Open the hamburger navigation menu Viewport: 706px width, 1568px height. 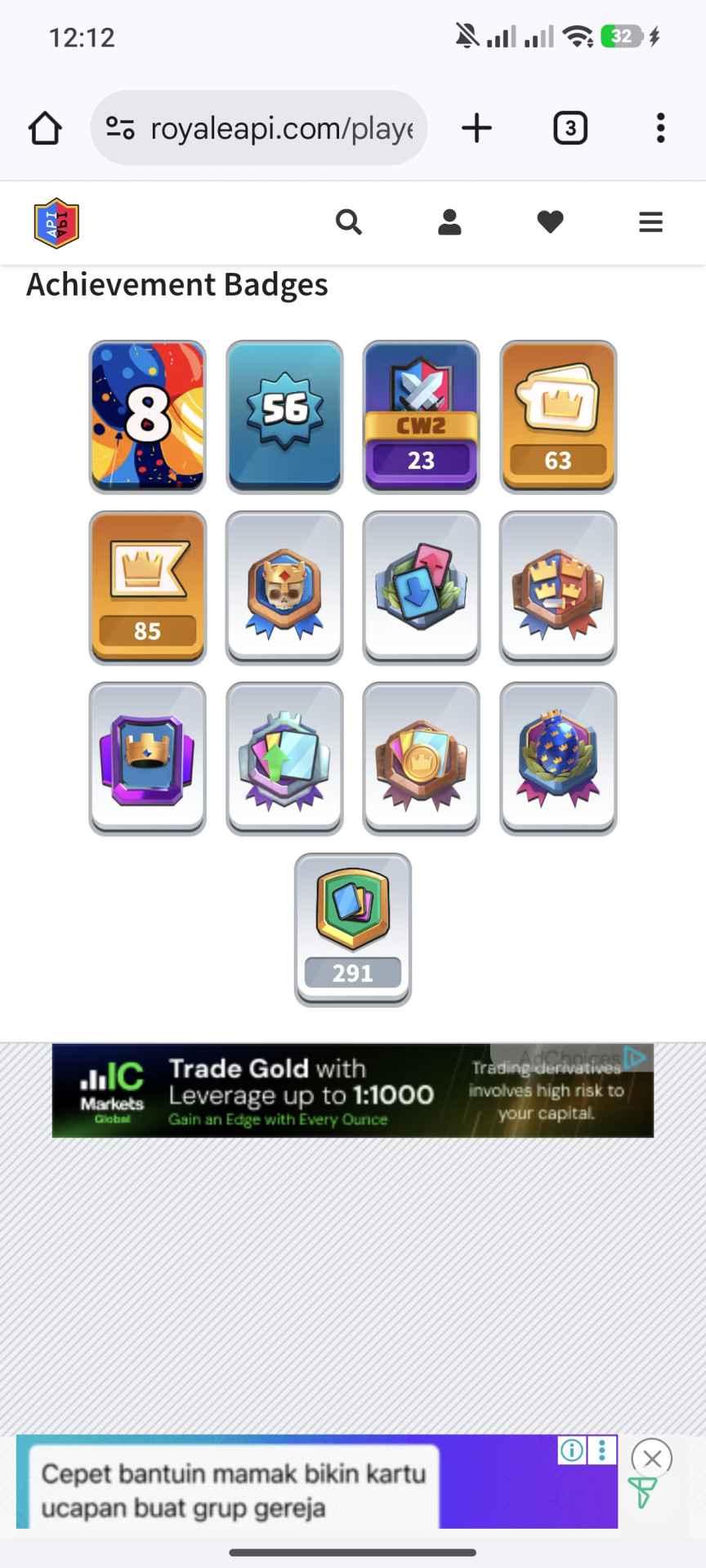point(650,222)
